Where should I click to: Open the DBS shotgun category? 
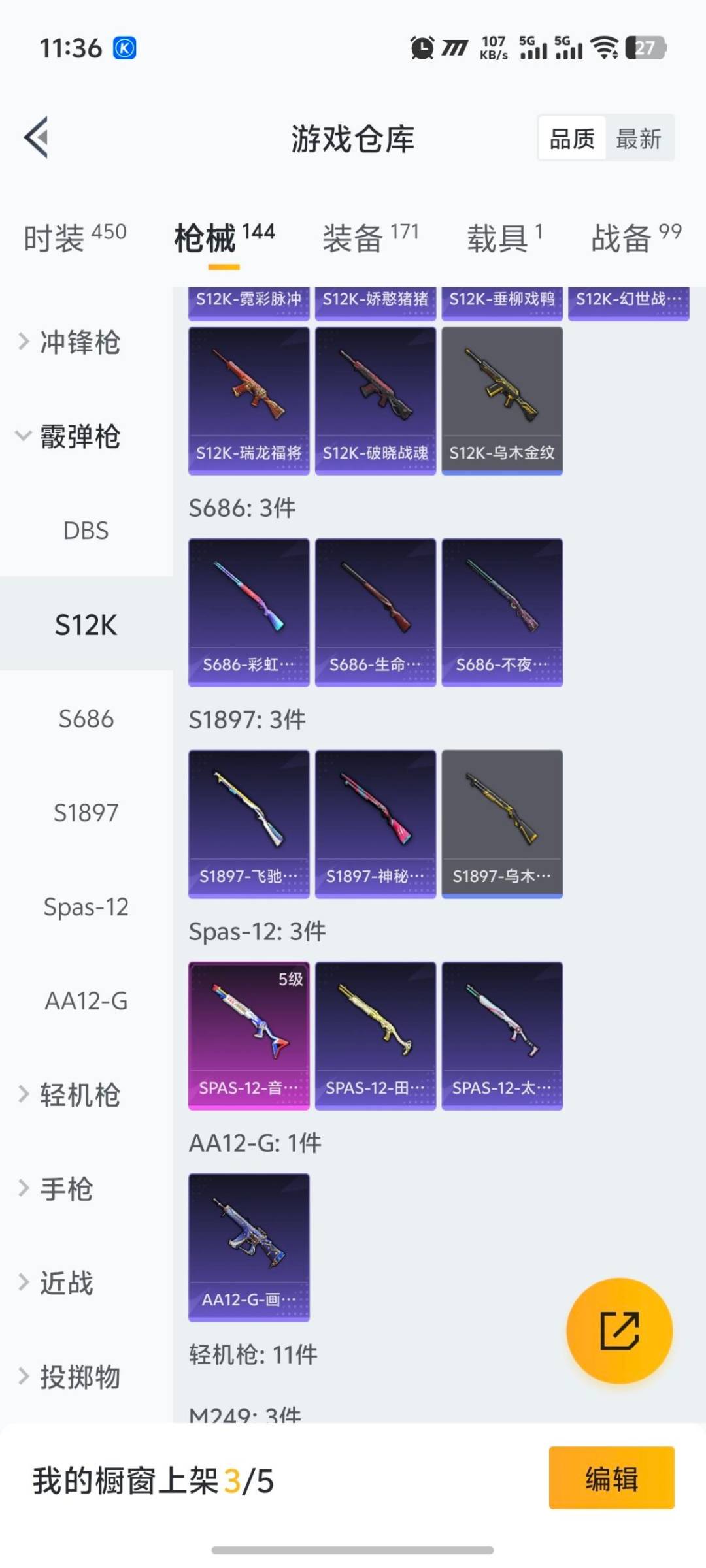[84, 531]
